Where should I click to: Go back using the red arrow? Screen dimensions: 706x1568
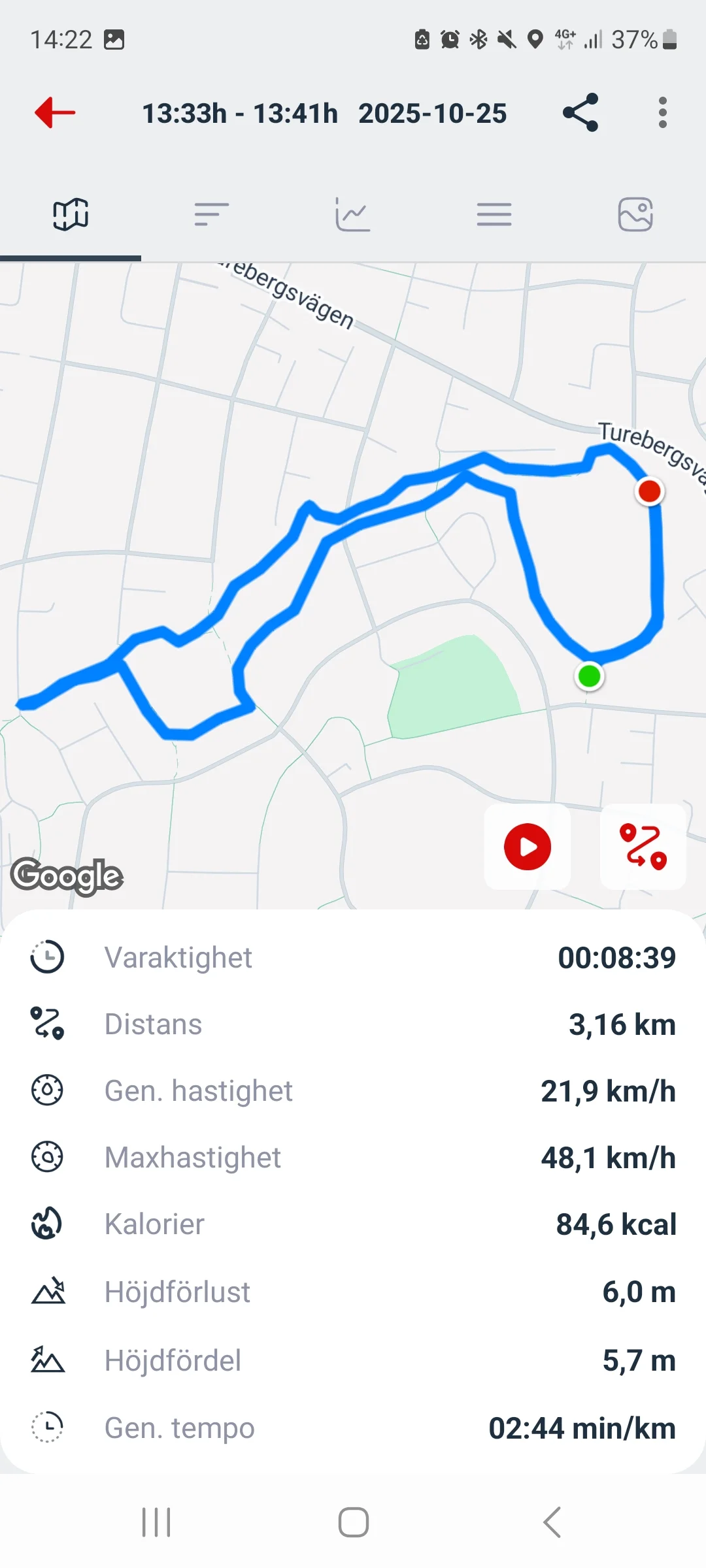(x=55, y=112)
